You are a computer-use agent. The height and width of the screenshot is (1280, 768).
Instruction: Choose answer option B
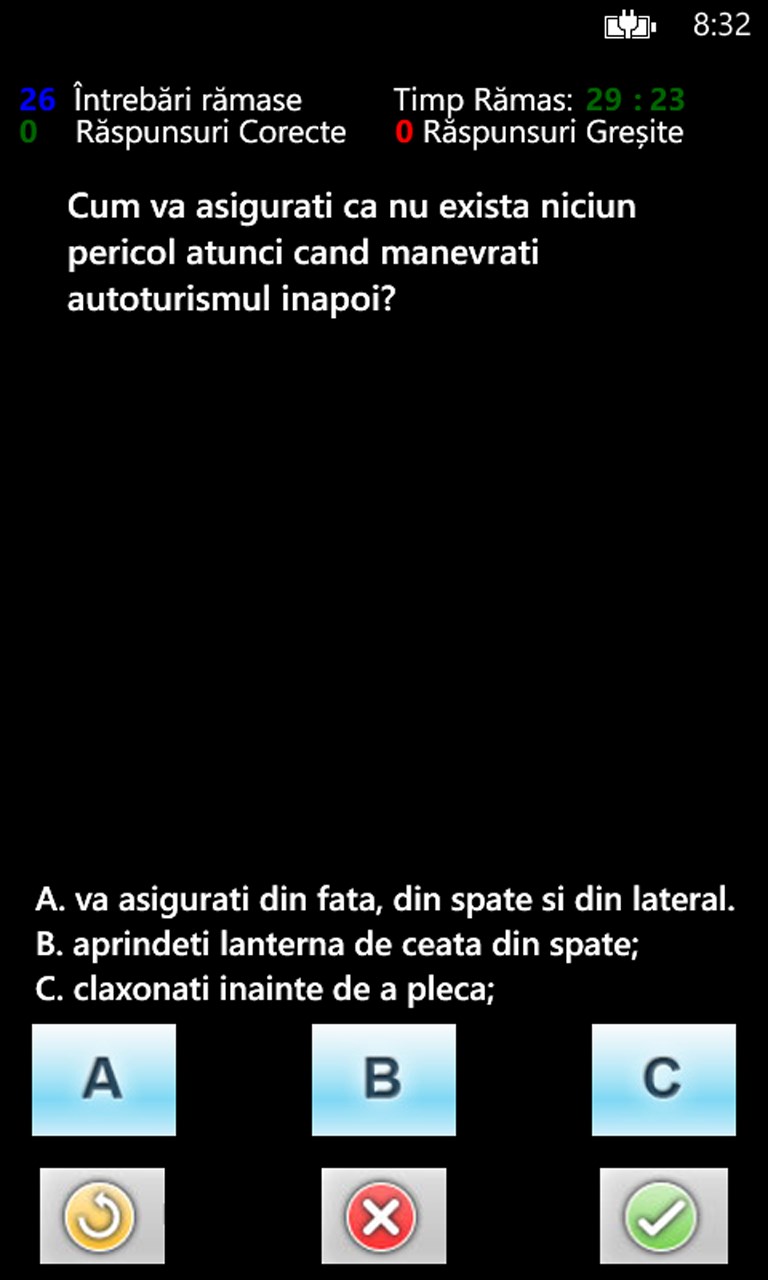click(x=383, y=1079)
